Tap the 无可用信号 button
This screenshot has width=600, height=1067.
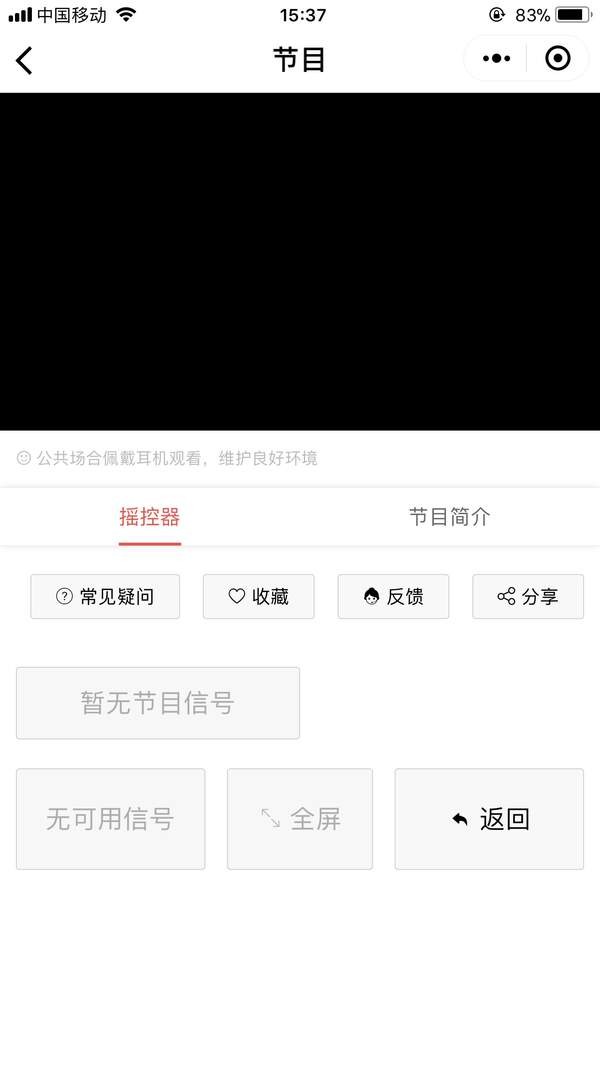[x=110, y=819]
